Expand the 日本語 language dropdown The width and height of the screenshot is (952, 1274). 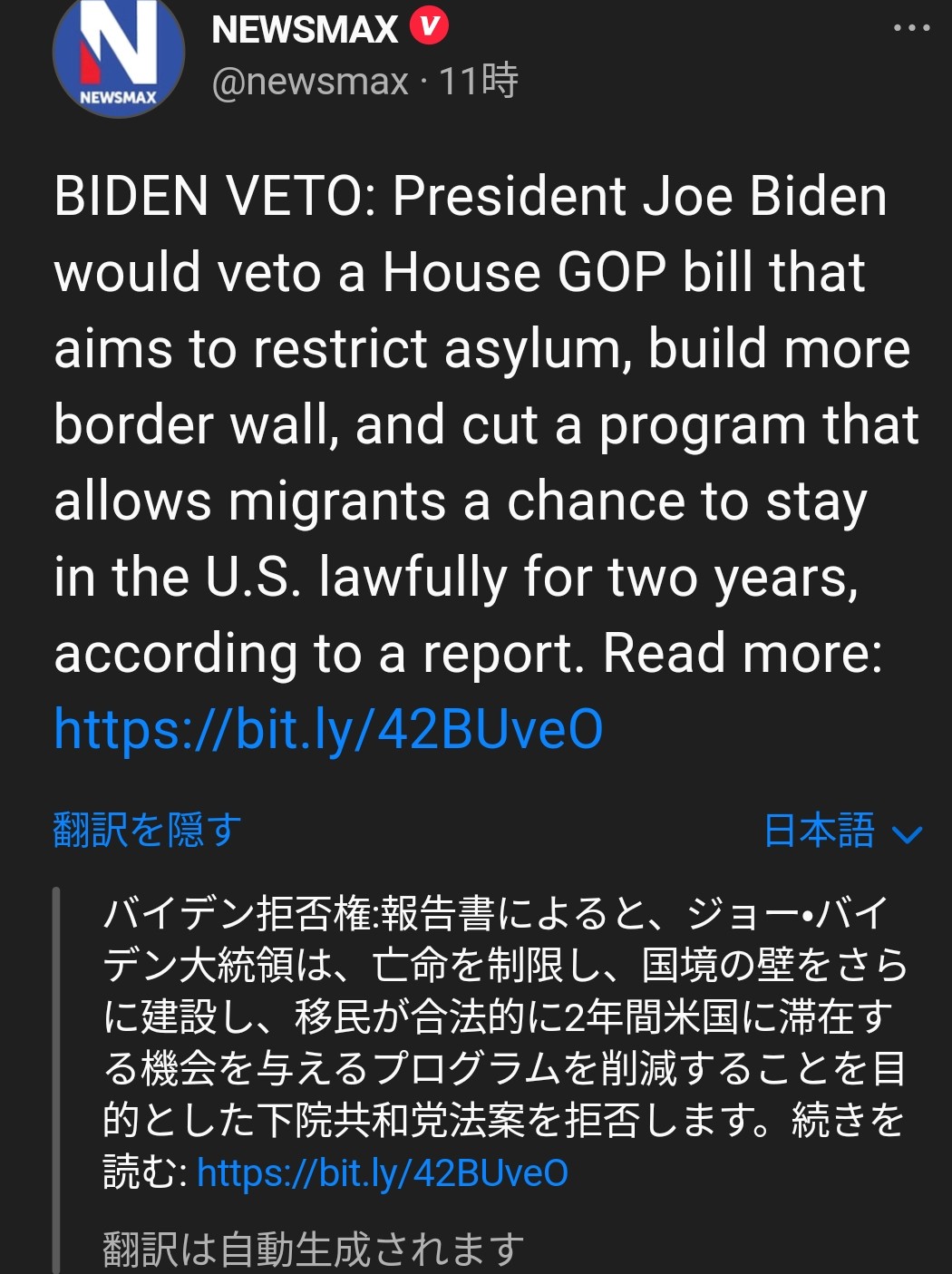coord(841,831)
